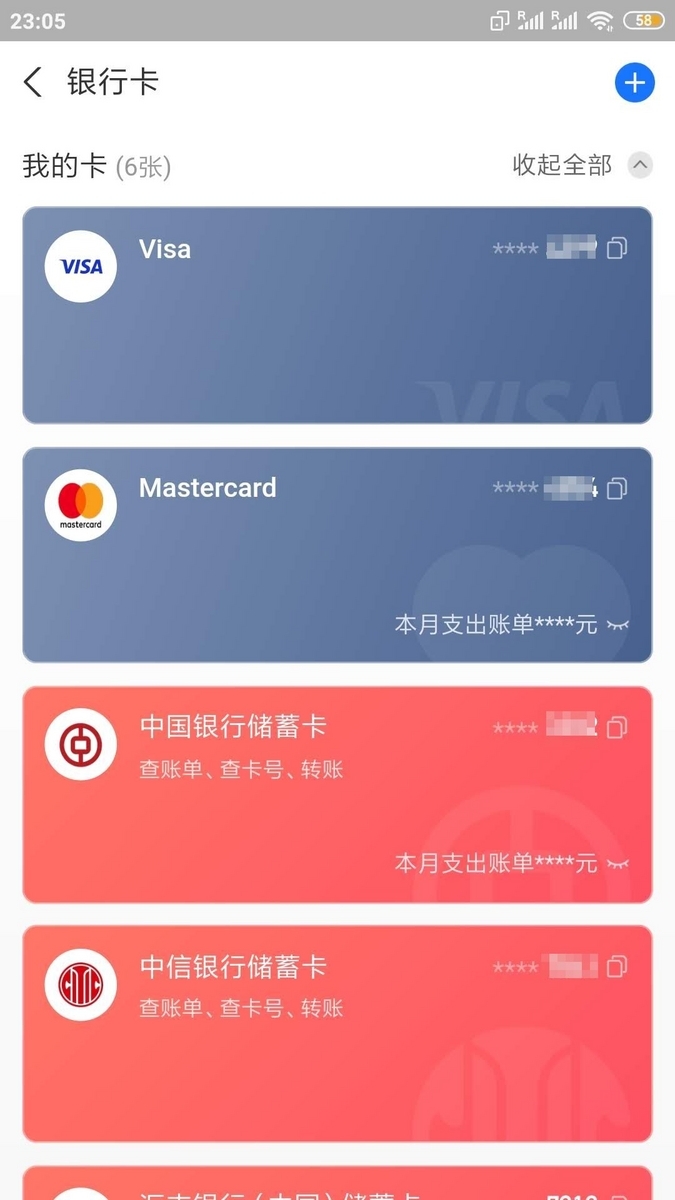
Task: Reveal Mastercard's monthly bill amount
Action: [x=618, y=625]
